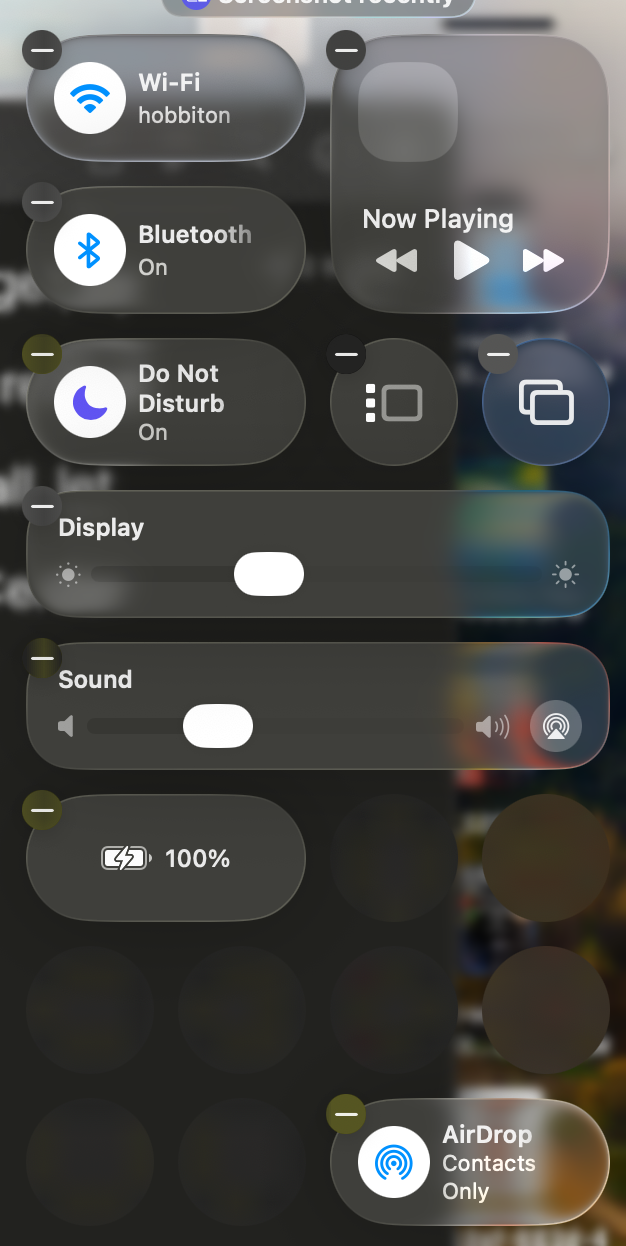The height and width of the screenshot is (1246, 626).
Task: Tap the Sound volume slider
Action: coord(218,726)
